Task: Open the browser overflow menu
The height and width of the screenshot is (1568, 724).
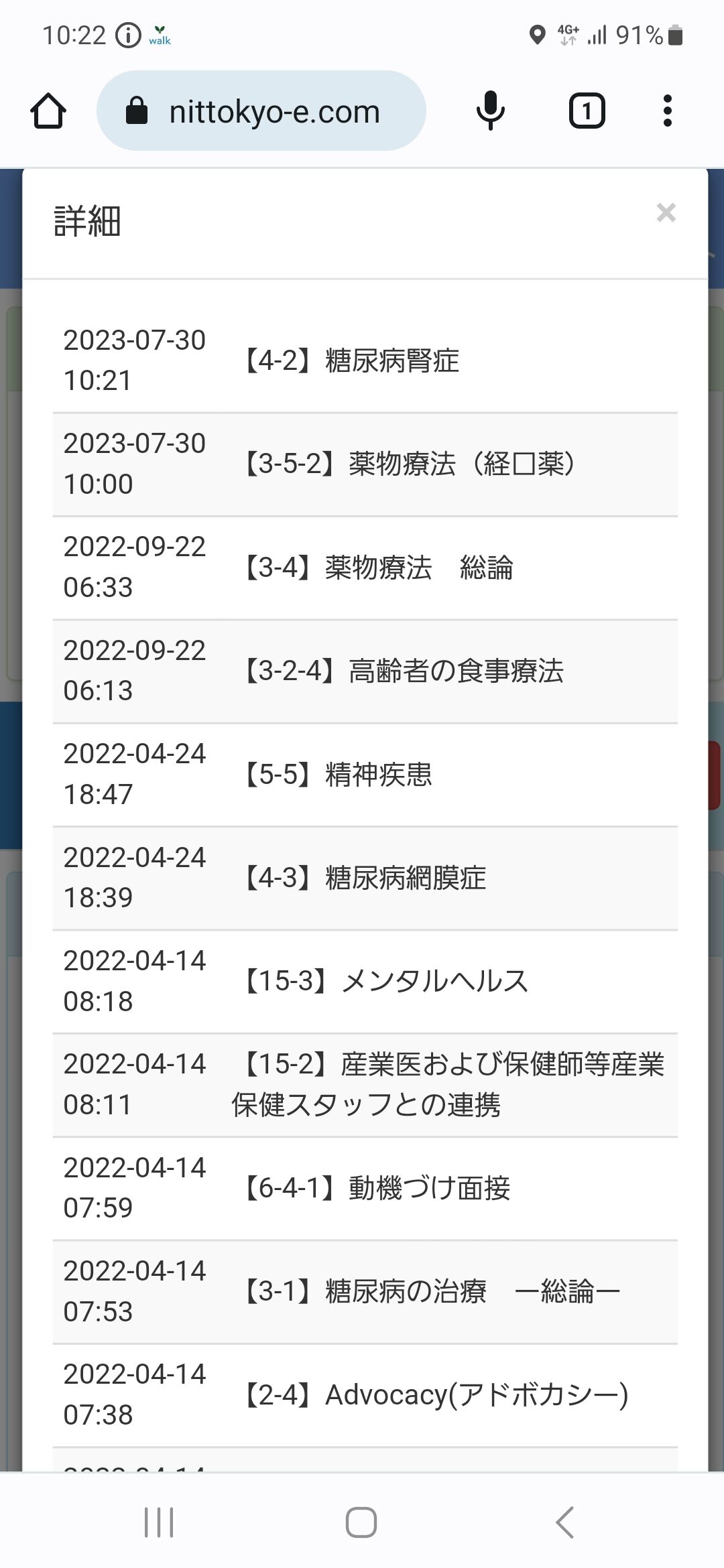Action: 667,111
